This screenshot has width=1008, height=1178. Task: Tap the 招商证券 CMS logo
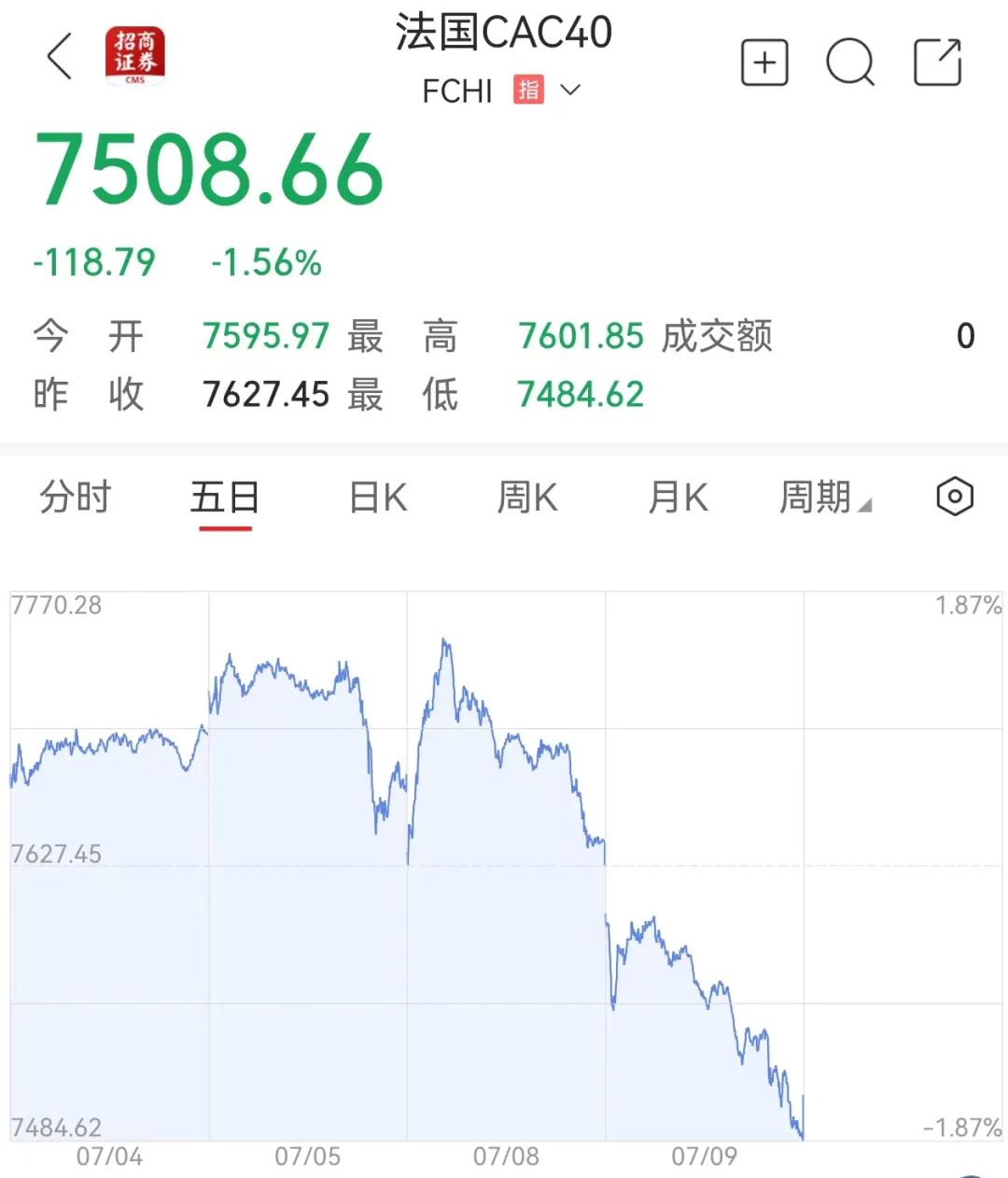134,56
